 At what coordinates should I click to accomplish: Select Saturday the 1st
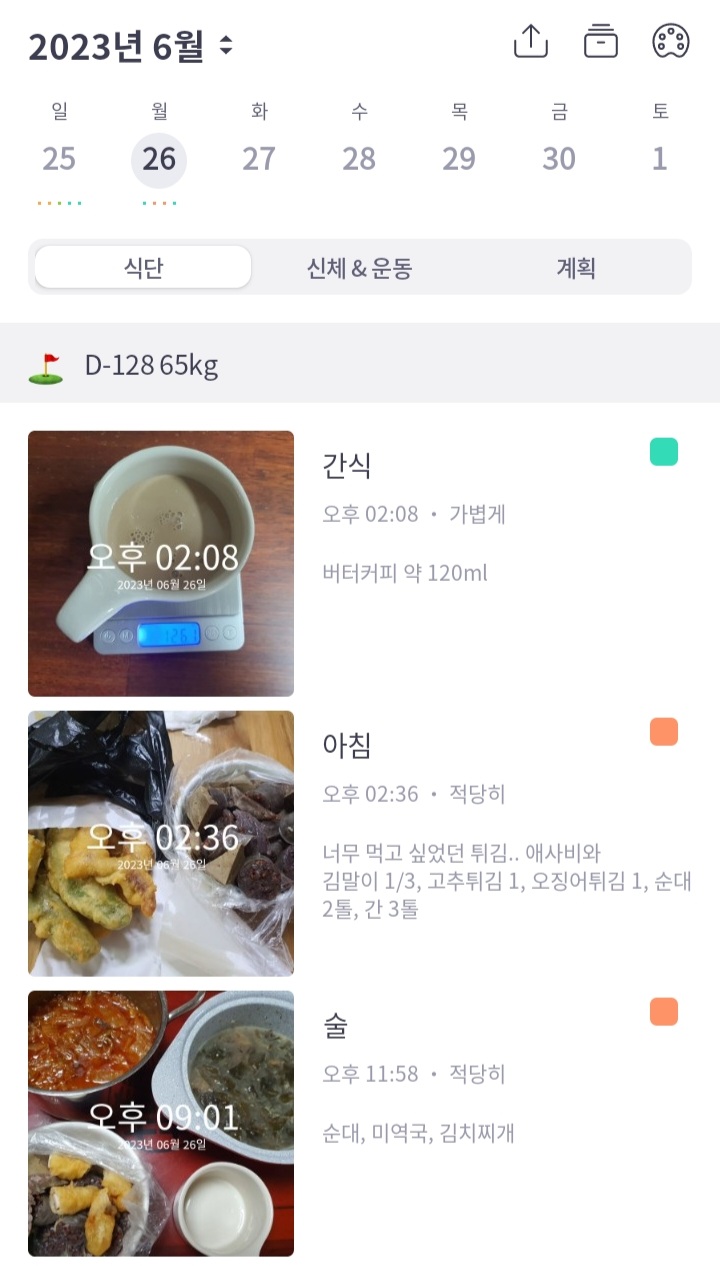point(659,159)
